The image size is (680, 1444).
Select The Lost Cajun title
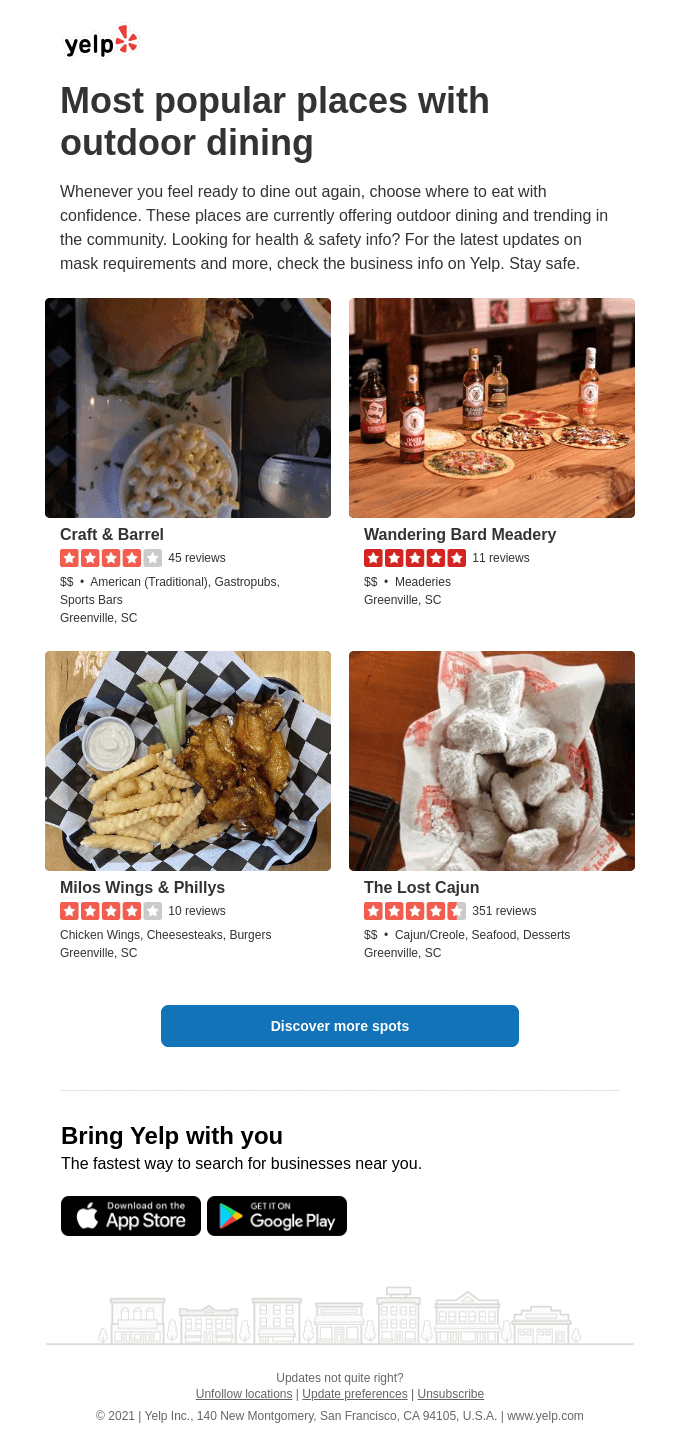(x=421, y=888)
